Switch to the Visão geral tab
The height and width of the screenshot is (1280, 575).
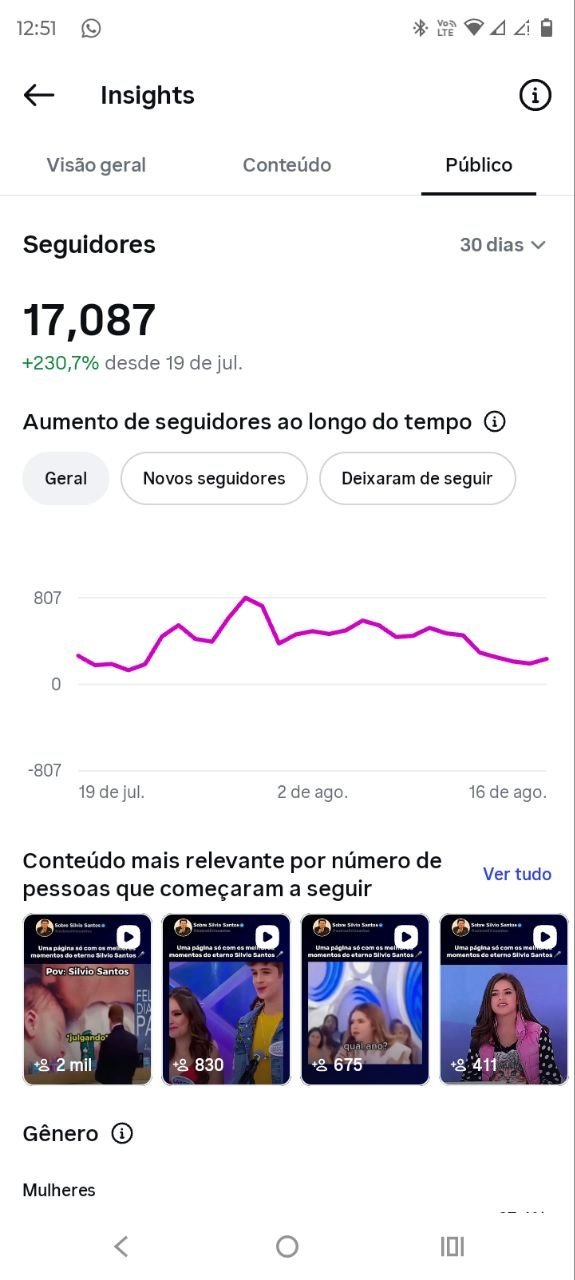(x=96, y=165)
